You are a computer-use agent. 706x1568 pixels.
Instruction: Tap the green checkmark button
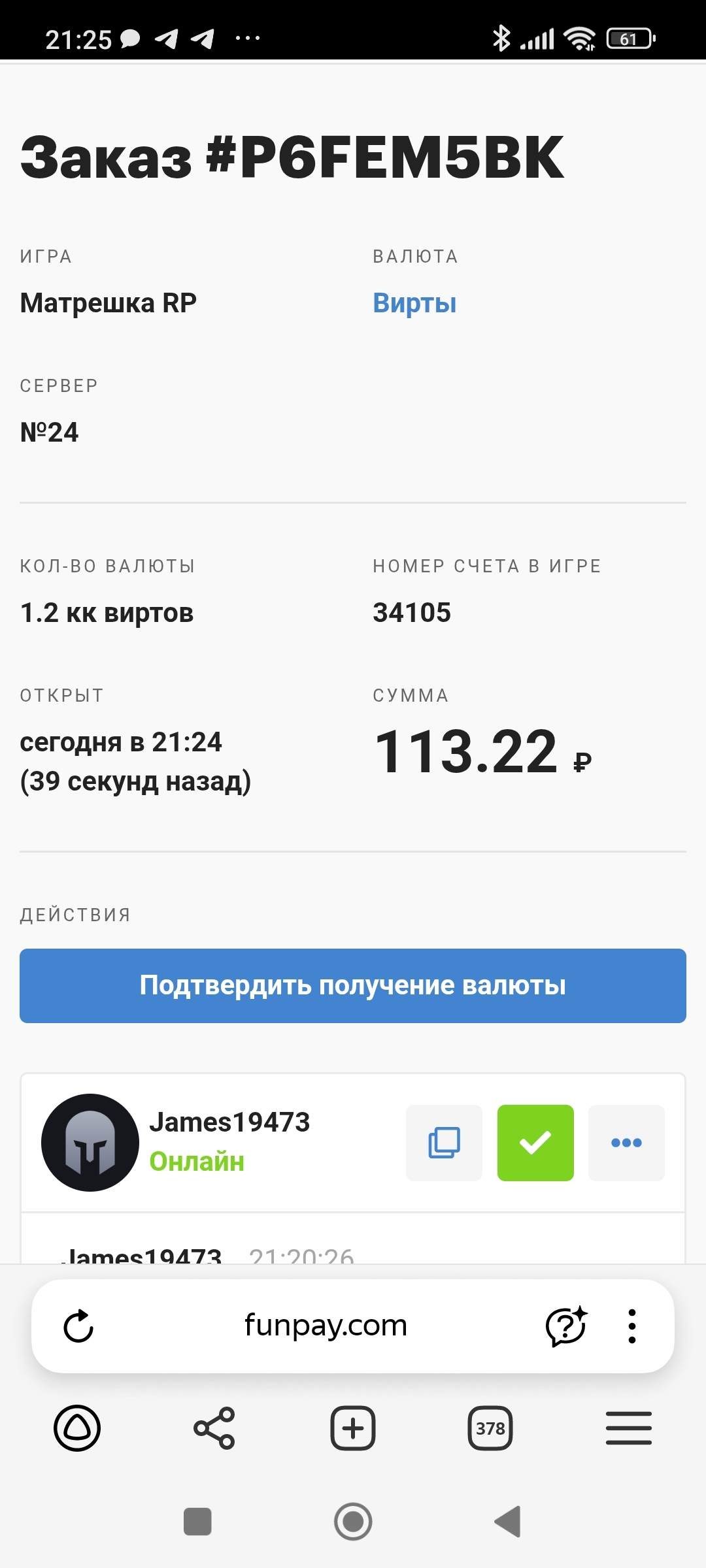(x=535, y=1143)
